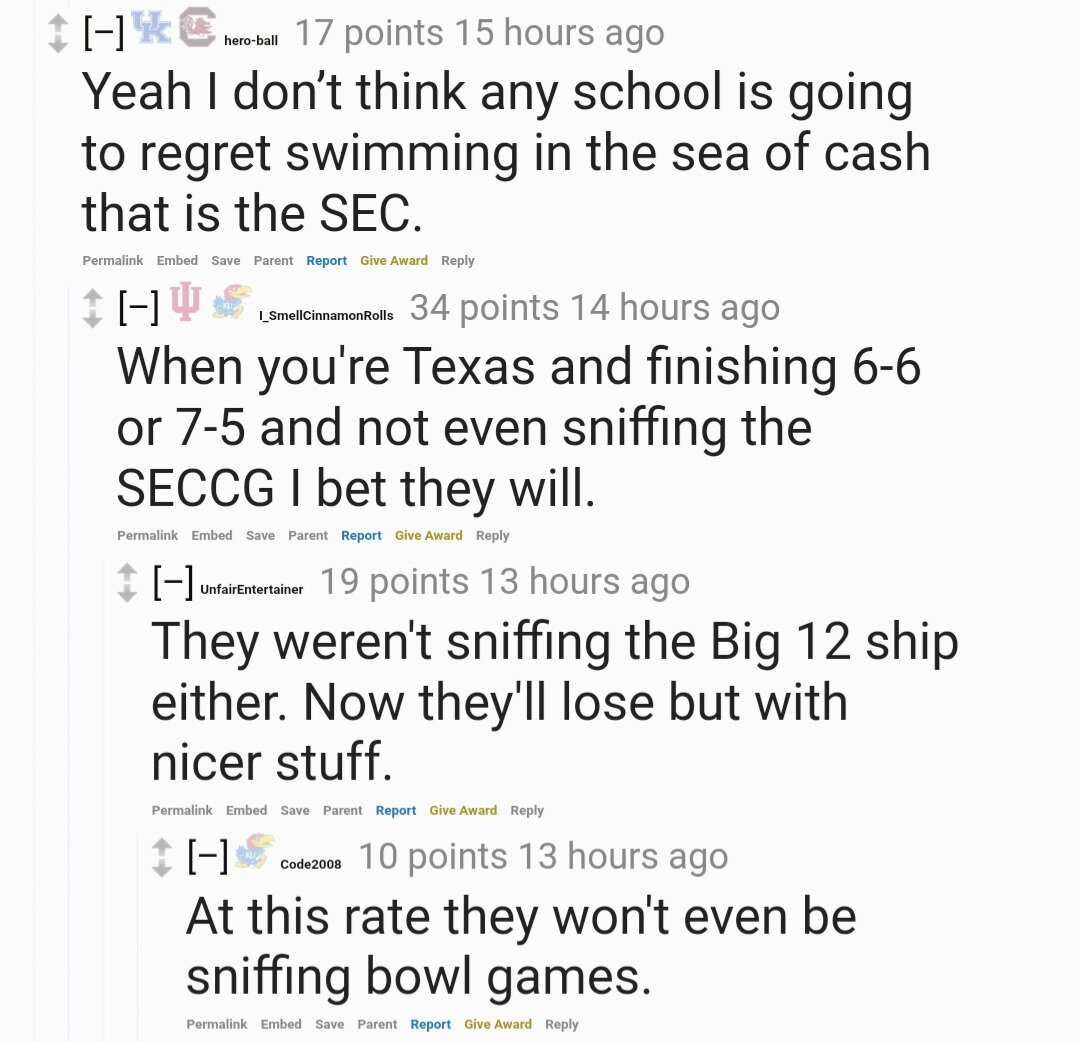Embed UnfairEntertainer's comment
Image resolution: width=1080 pixels, height=1042 pixels.
tap(246, 811)
